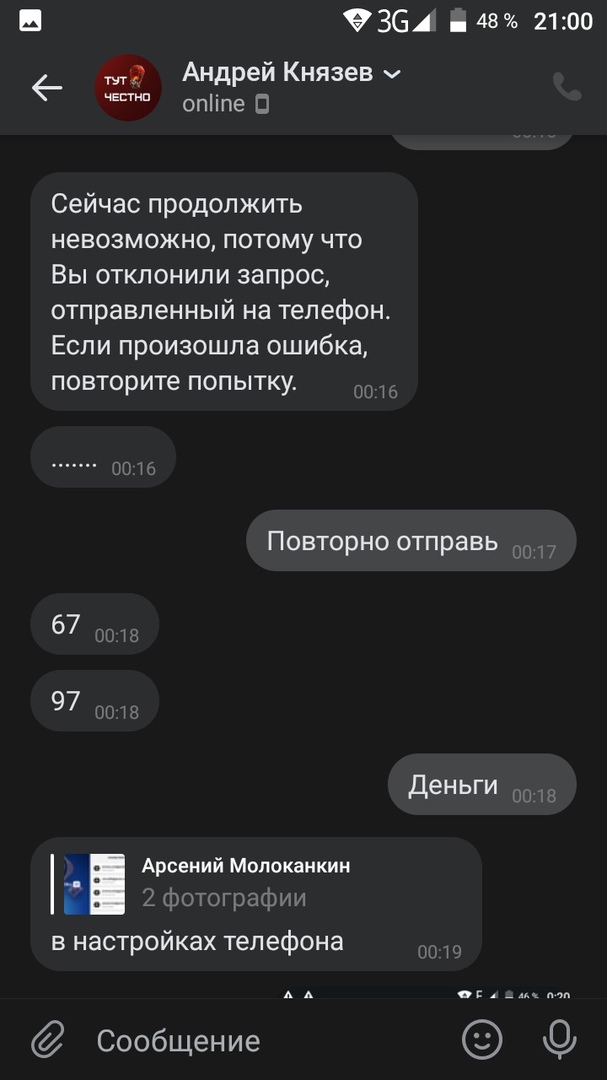Go back to the chat list
Viewport: 607px width, 1080px height.
pyautogui.click(x=47, y=88)
